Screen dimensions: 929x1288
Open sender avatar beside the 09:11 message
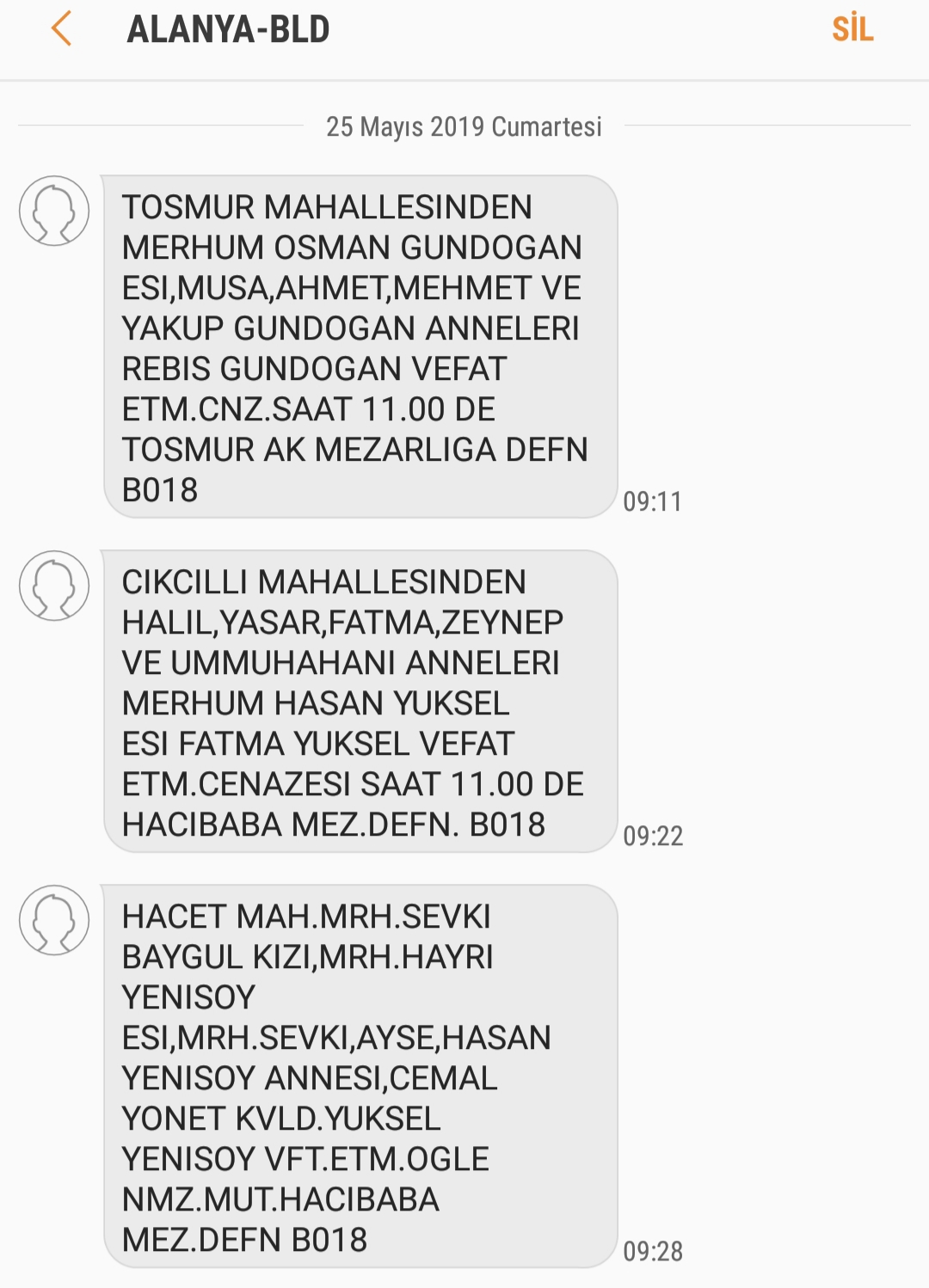tap(54, 212)
